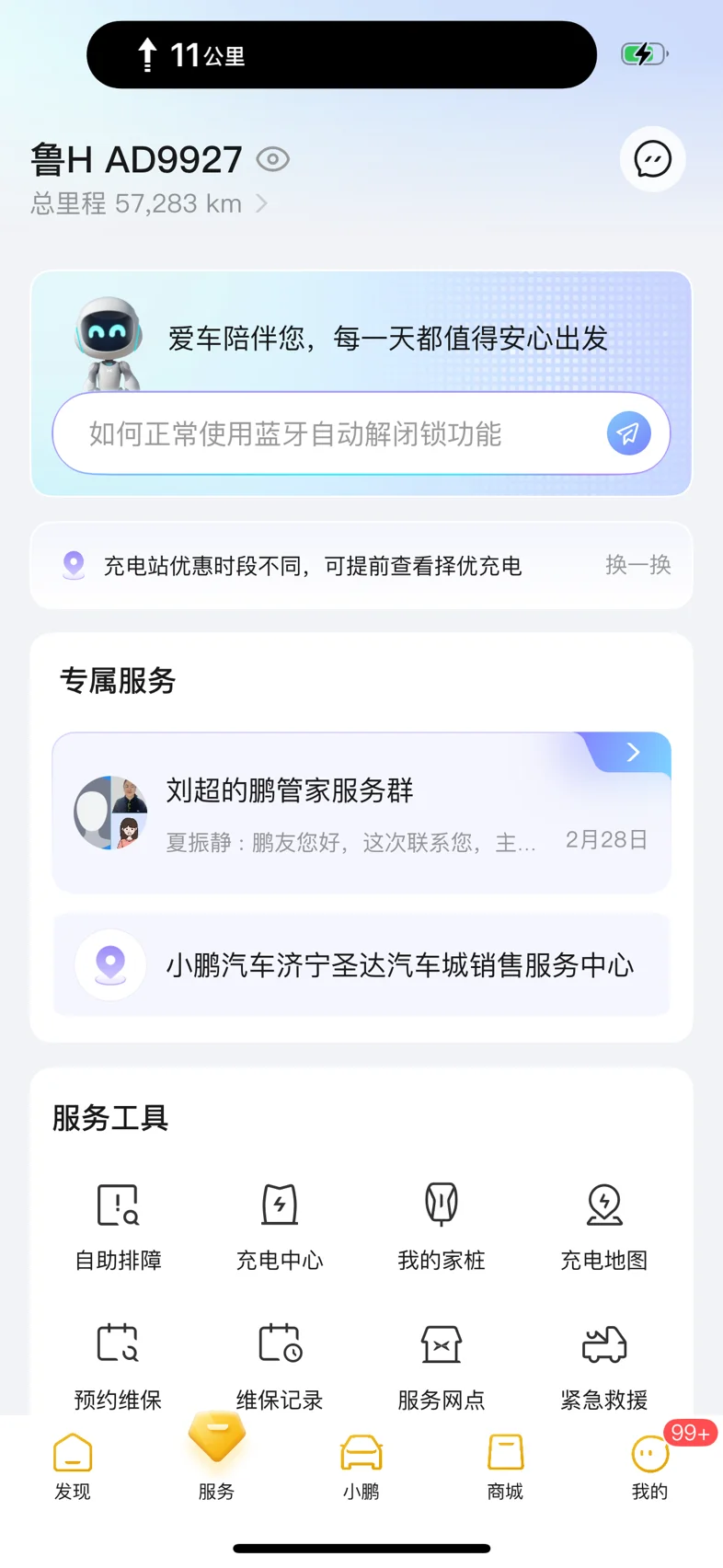Switch to the 我的 tab
The image size is (723, 1568).
(x=650, y=1467)
